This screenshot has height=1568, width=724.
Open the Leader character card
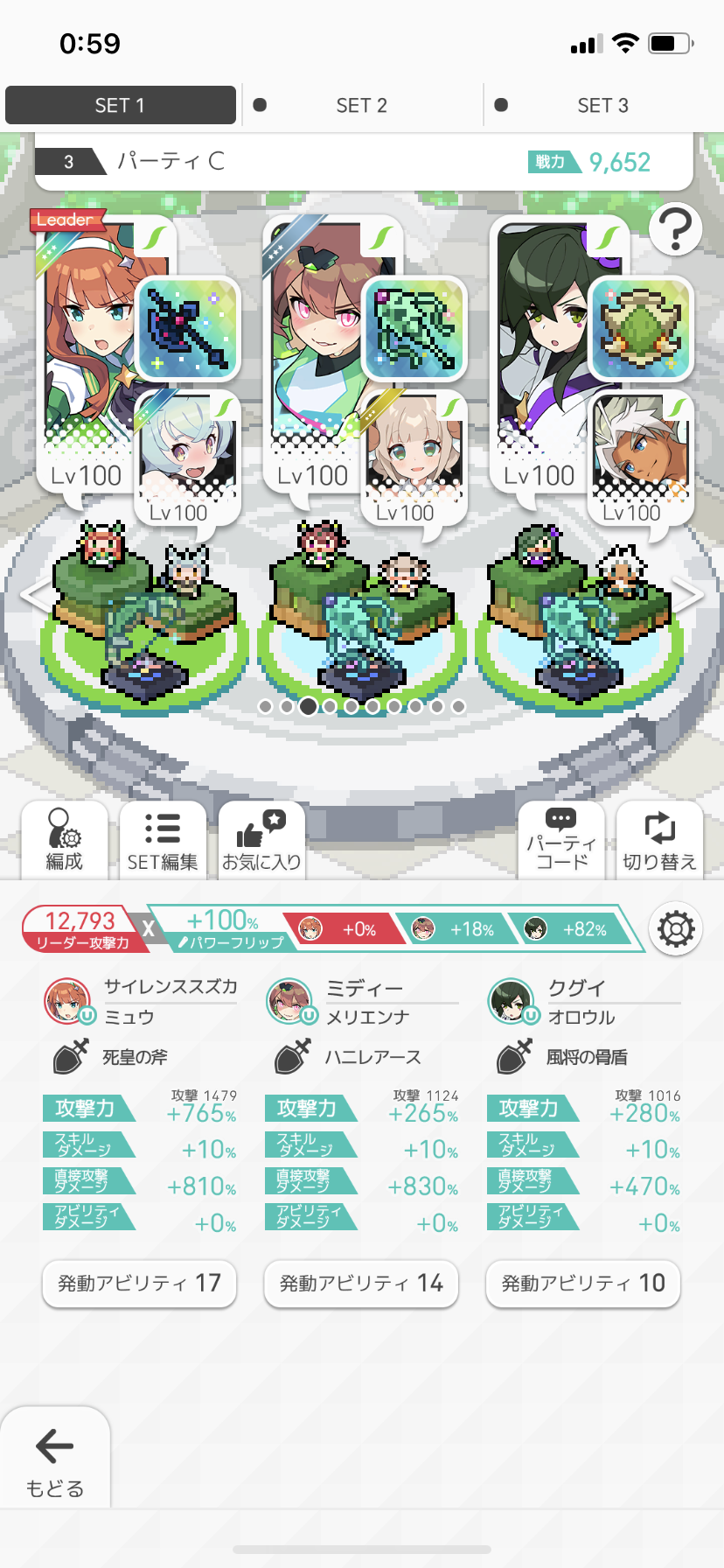pos(86,350)
